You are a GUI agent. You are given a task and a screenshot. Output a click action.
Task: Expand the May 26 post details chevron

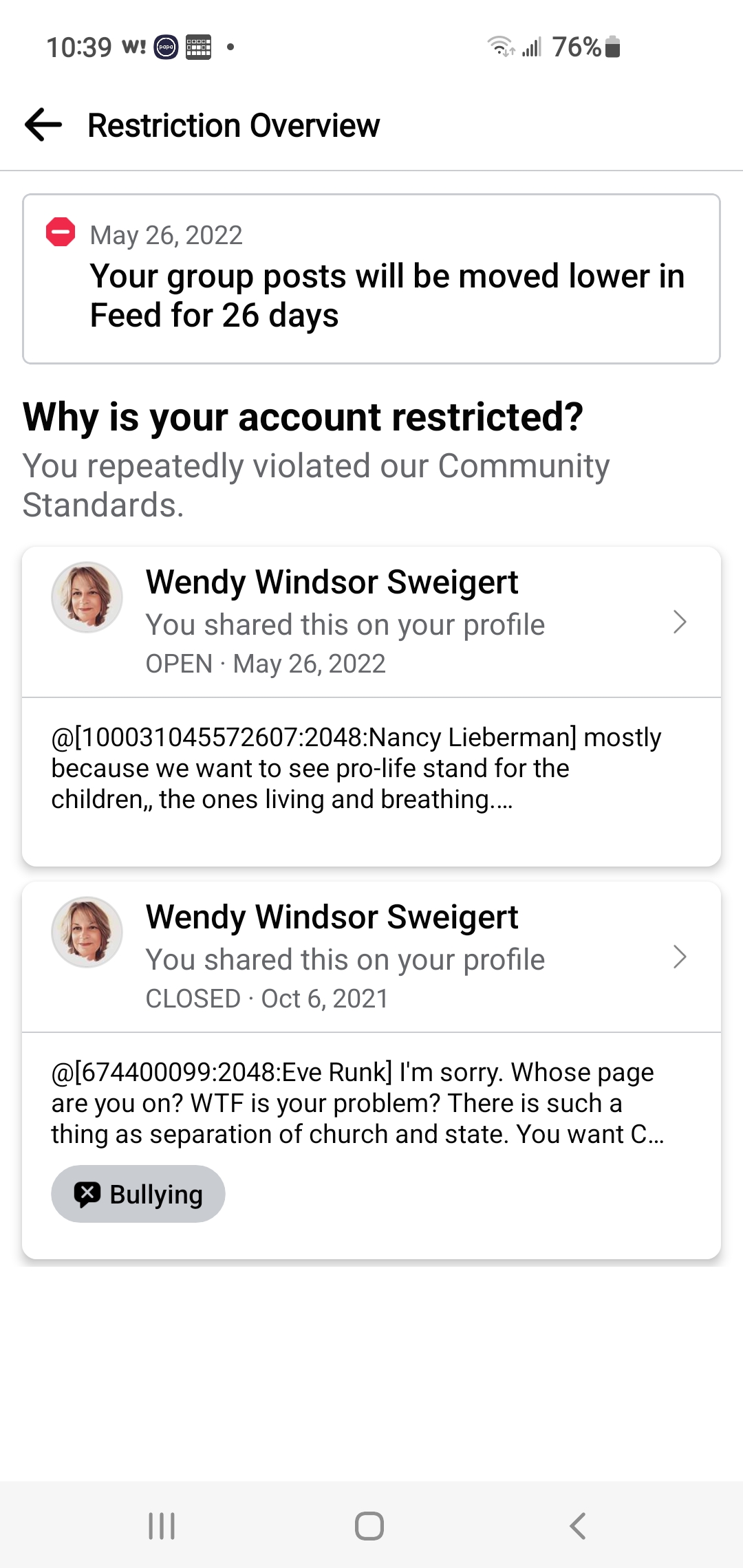click(680, 622)
